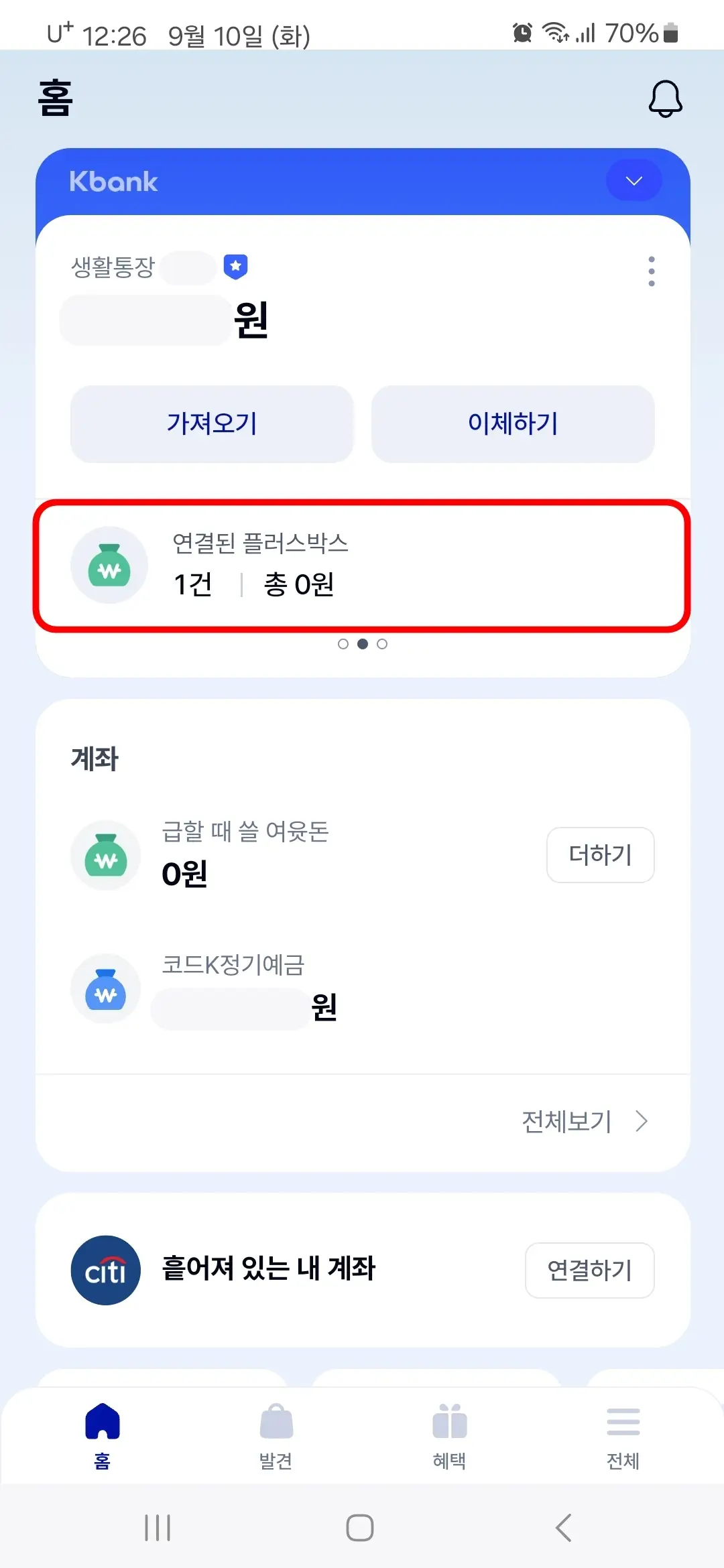Collapse the Kbank card with its chevron
This screenshot has width=724, height=1568.
click(x=633, y=180)
